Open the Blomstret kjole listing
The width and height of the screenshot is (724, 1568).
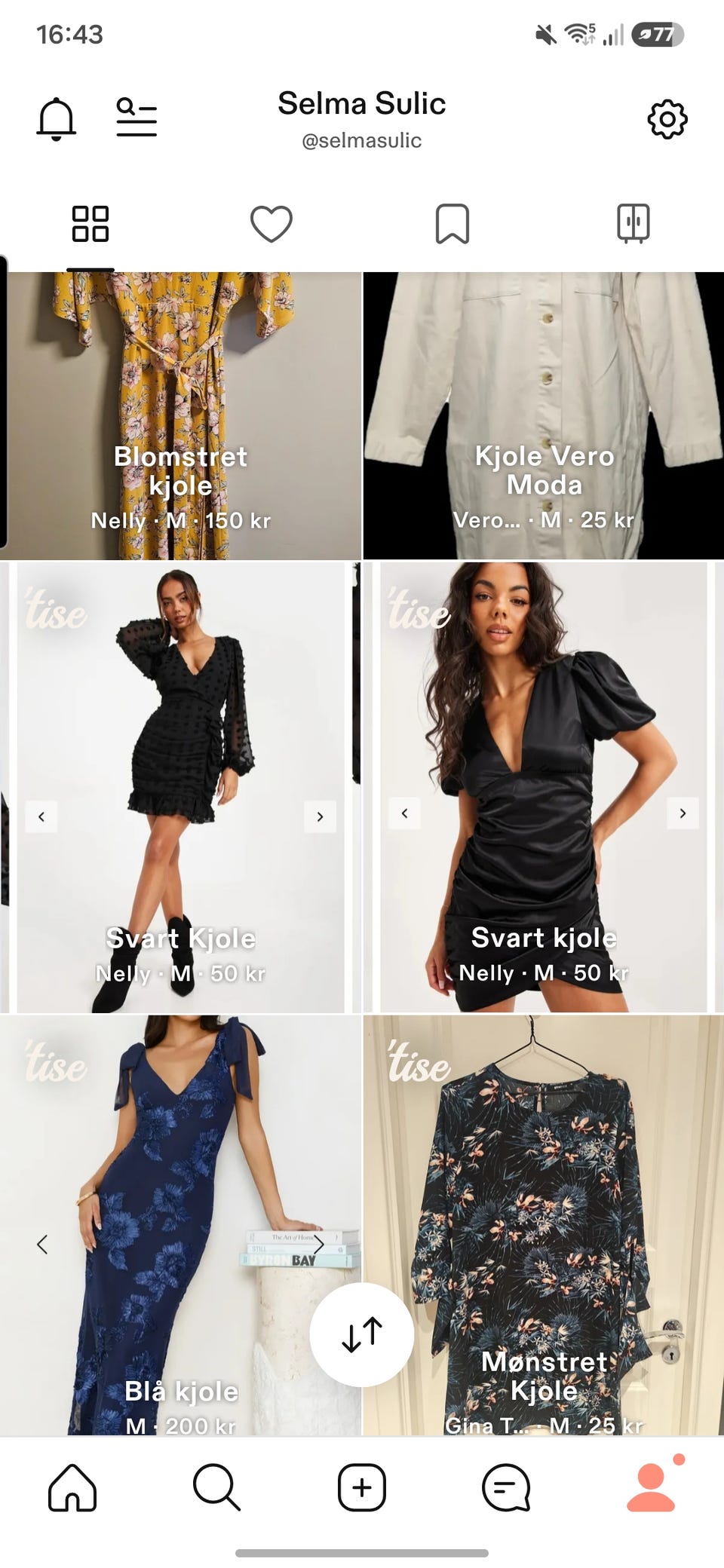(x=180, y=415)
